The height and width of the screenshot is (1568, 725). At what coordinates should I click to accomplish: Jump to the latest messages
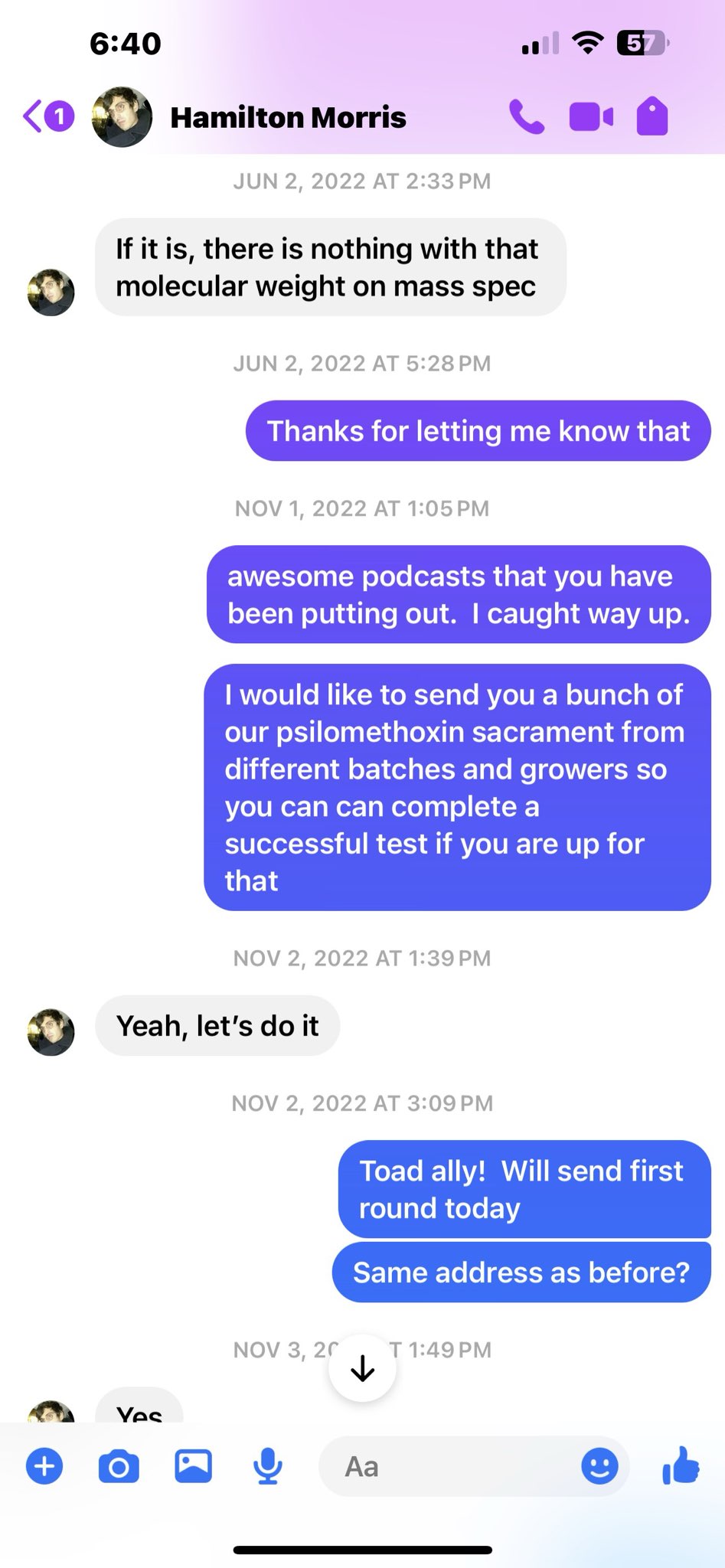click(x=362, y=1368)
